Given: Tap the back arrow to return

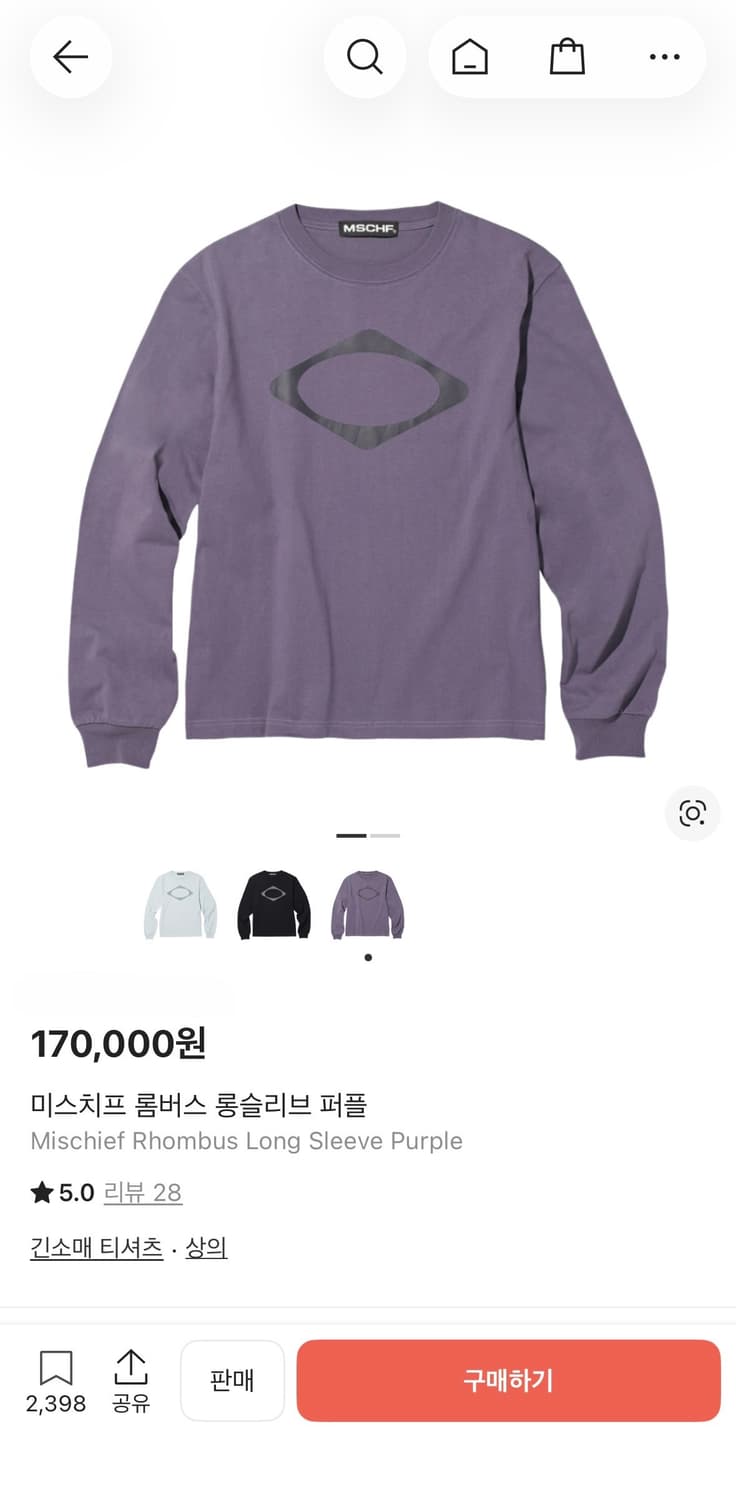Looking at the screenshot, I should point(70,57).
